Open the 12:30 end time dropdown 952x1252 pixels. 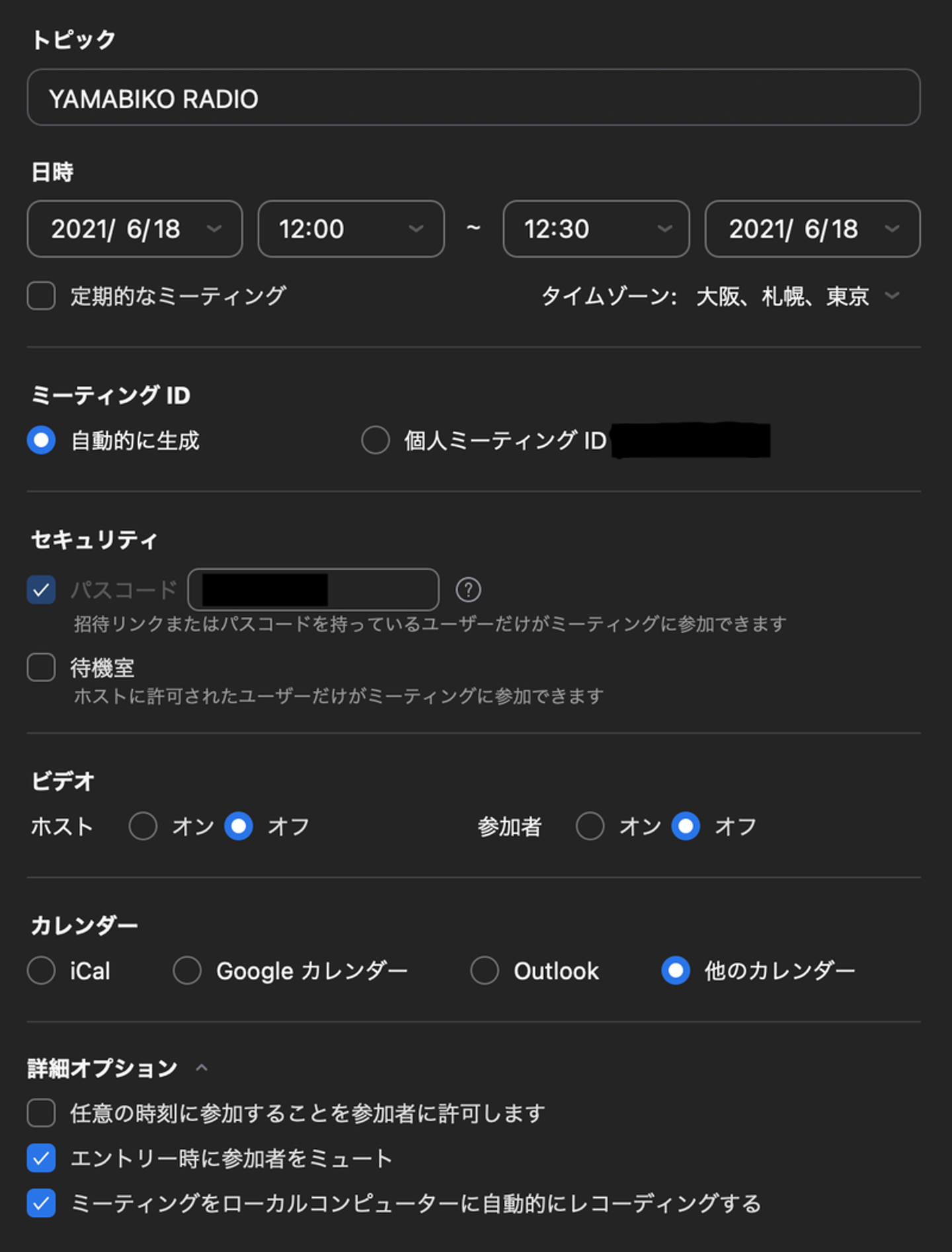pos(596,229)
